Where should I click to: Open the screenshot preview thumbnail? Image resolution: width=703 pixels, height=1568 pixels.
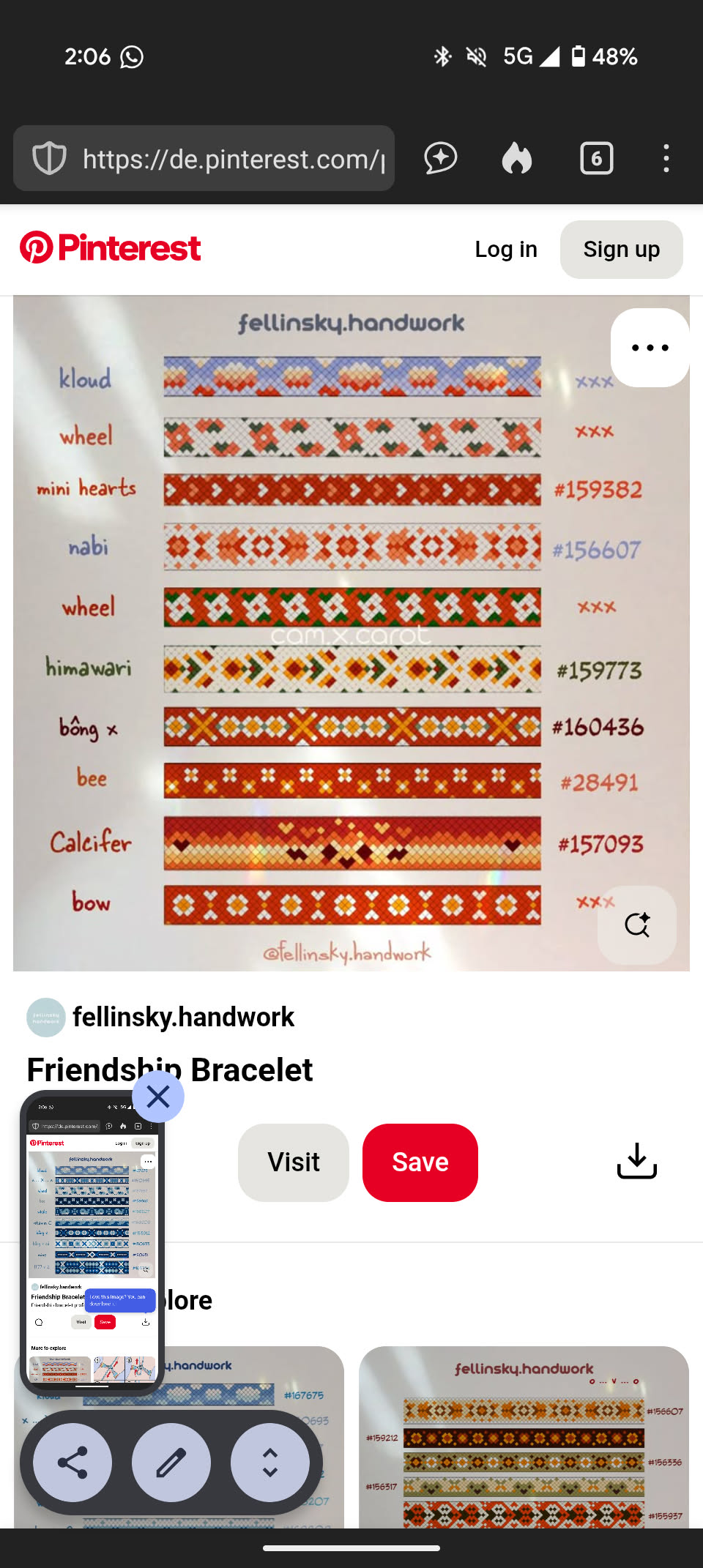click(x=92, y=1244)
